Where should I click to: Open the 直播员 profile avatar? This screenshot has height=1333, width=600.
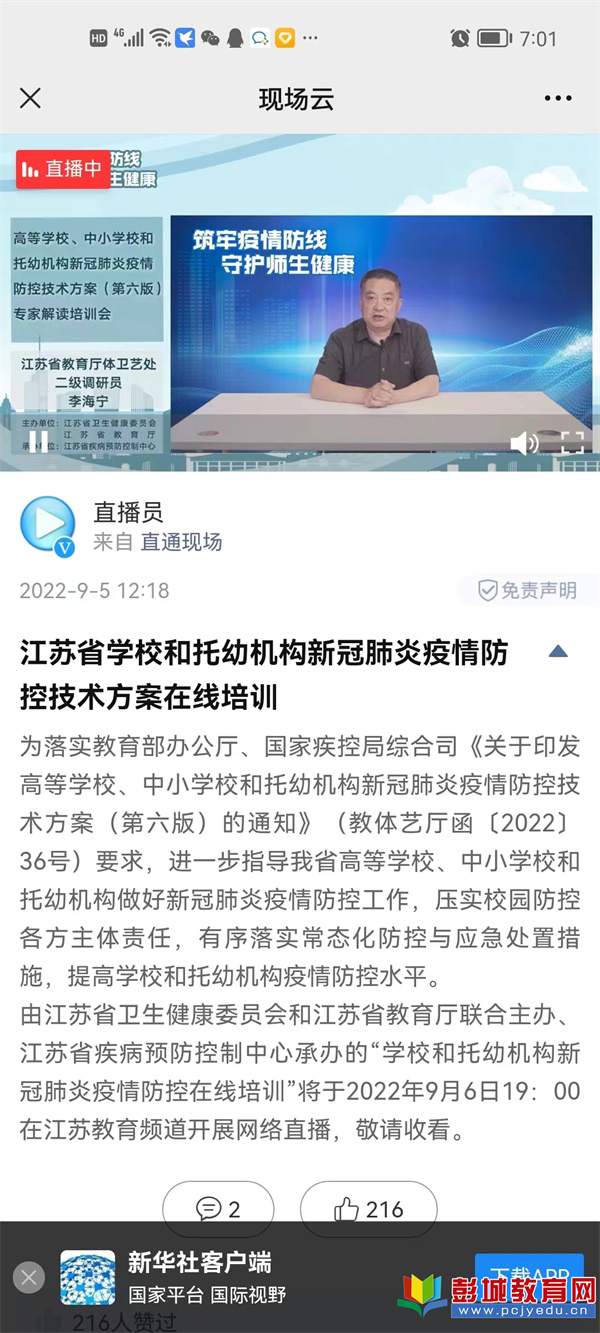point(47,525)
